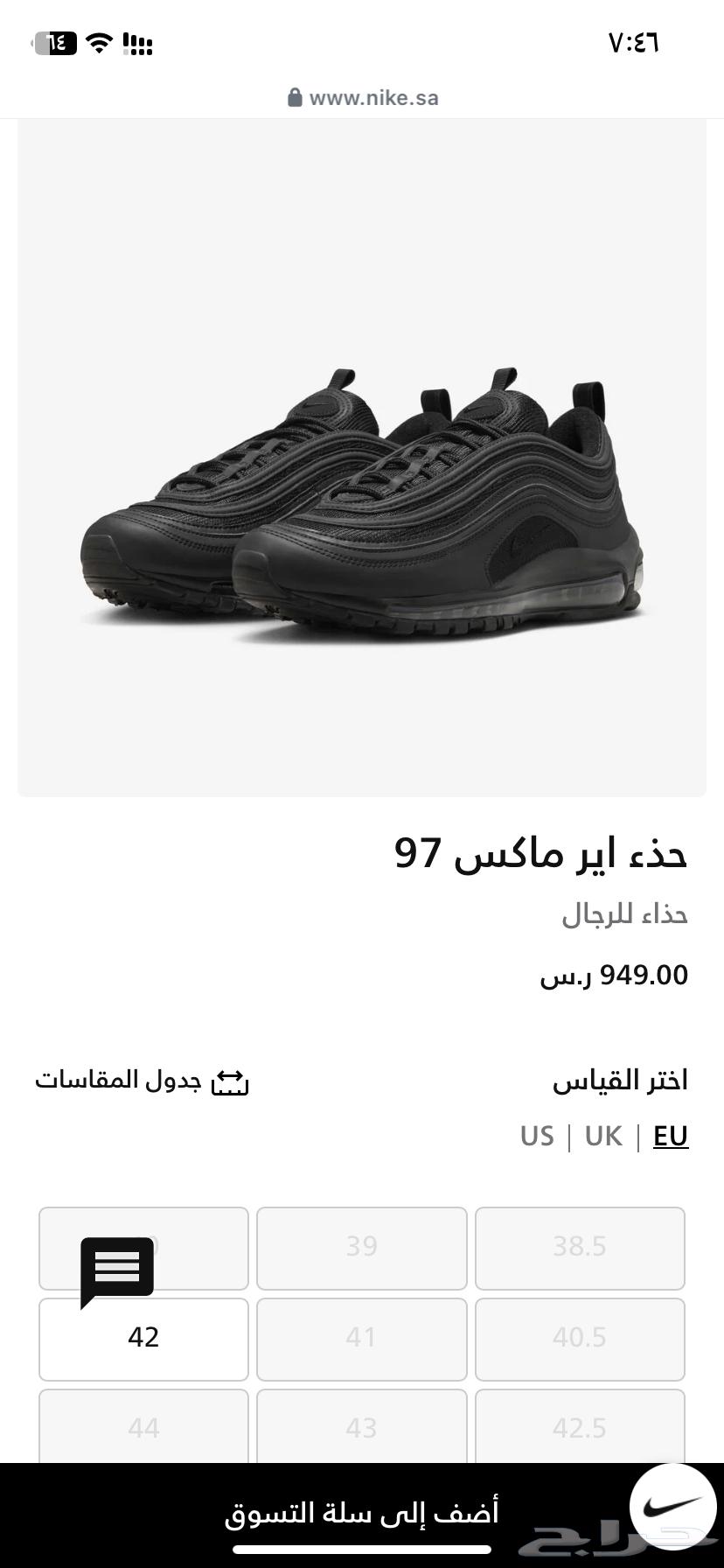Add to cart (أضف إلى سلة التسوق)
724x1568 pixels.
[x=361, y=1512]
